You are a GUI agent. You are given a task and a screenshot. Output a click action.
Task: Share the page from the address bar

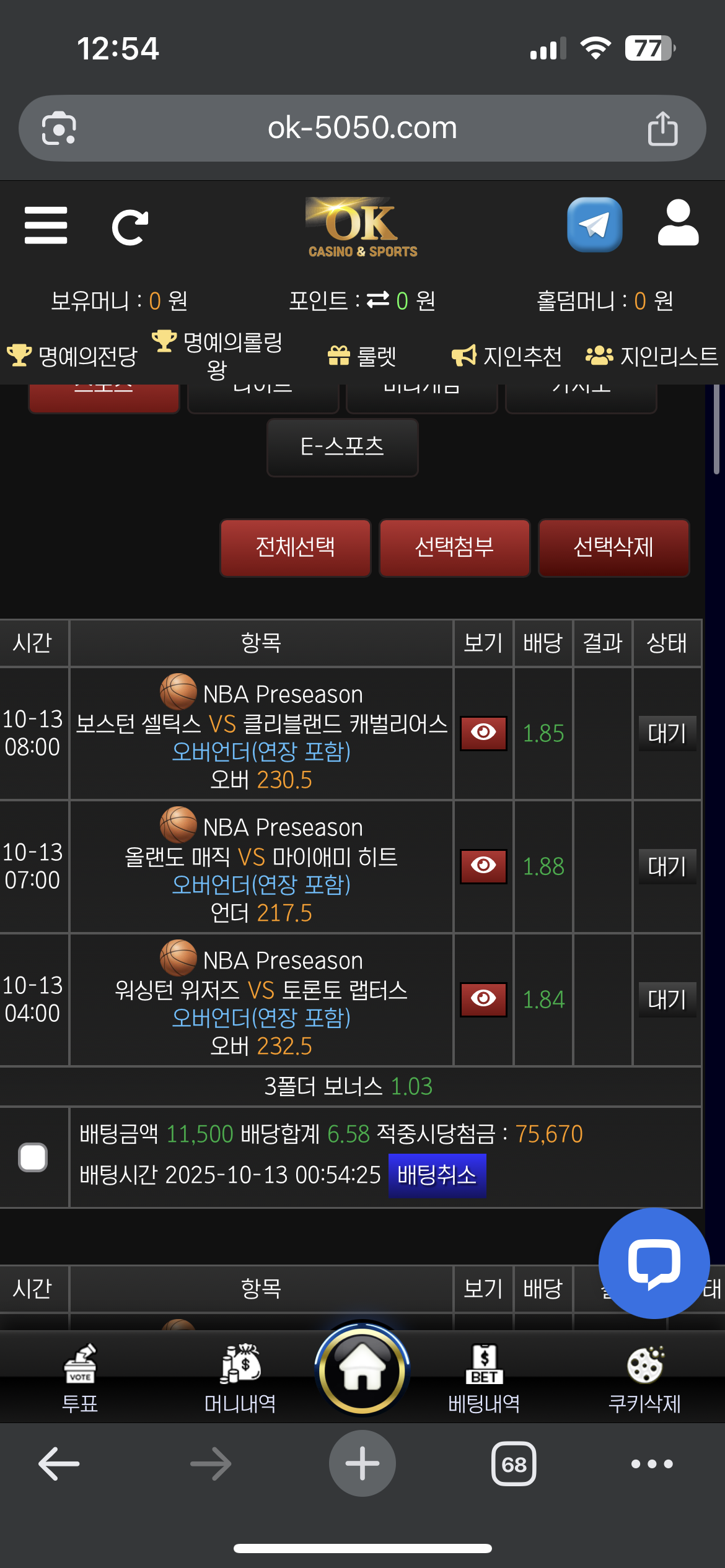coord(662,128)
